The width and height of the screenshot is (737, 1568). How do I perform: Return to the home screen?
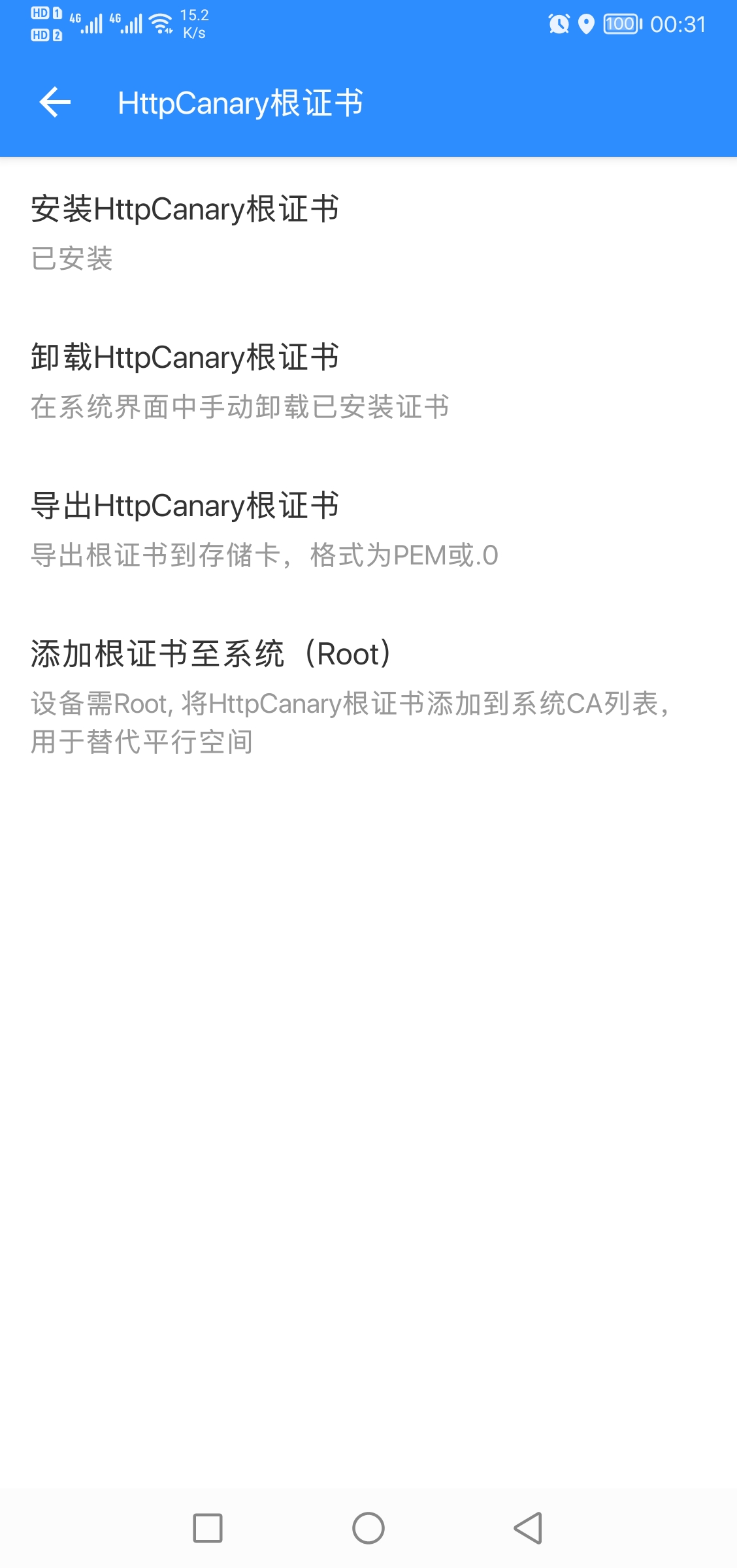368,1528
